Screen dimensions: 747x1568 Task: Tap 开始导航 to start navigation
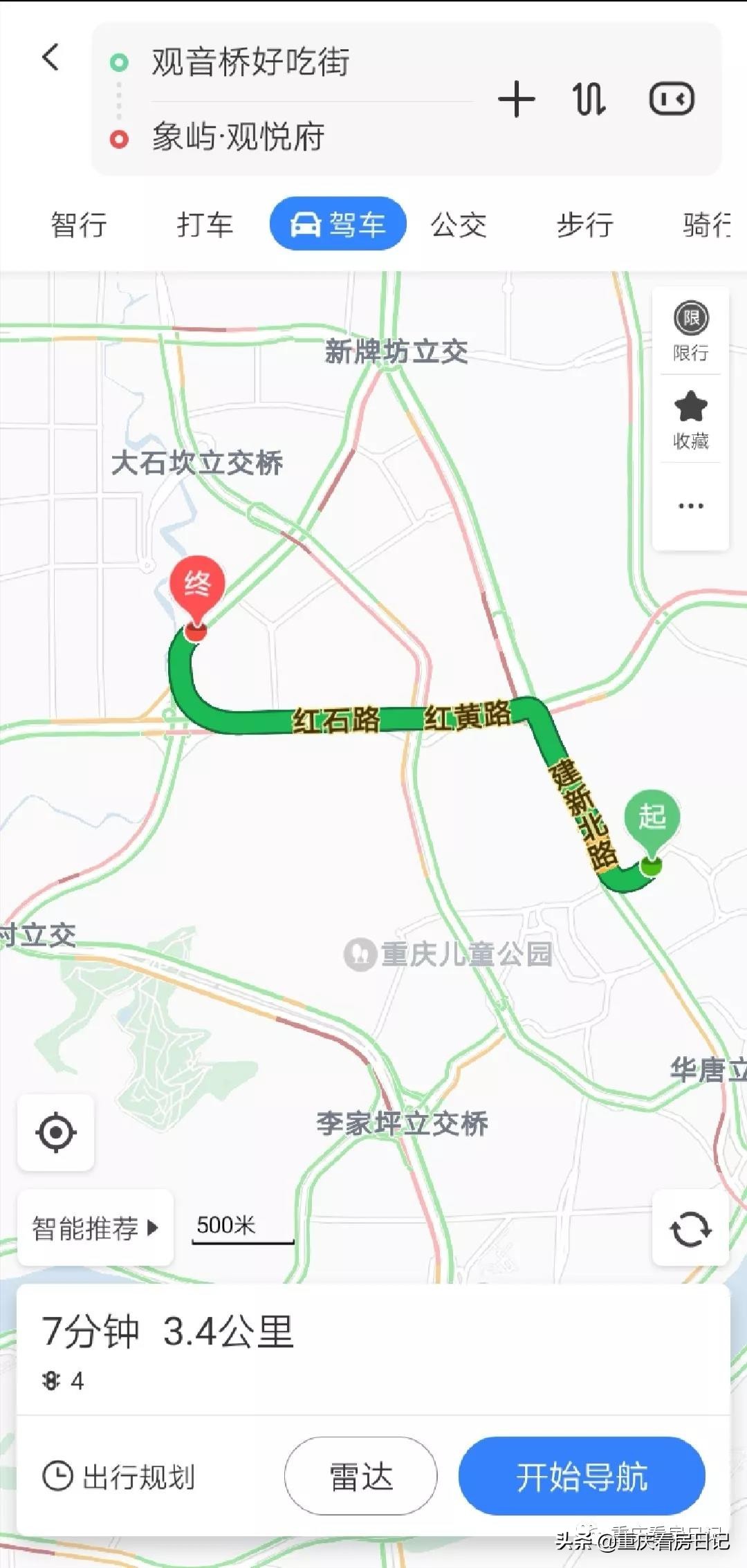[583, 1475]
